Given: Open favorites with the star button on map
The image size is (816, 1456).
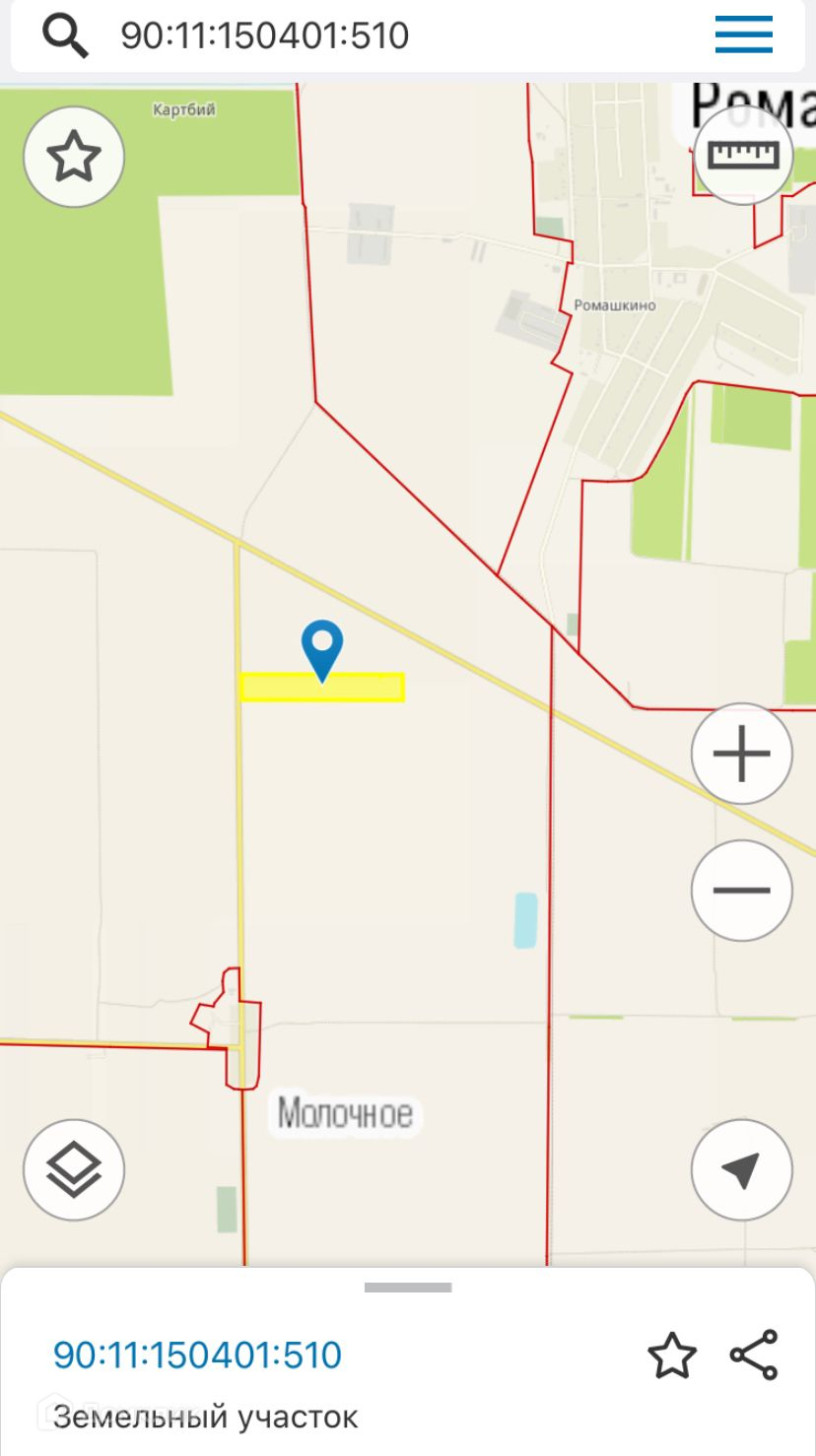Looking at the screenshot, I should click(74, 157).
